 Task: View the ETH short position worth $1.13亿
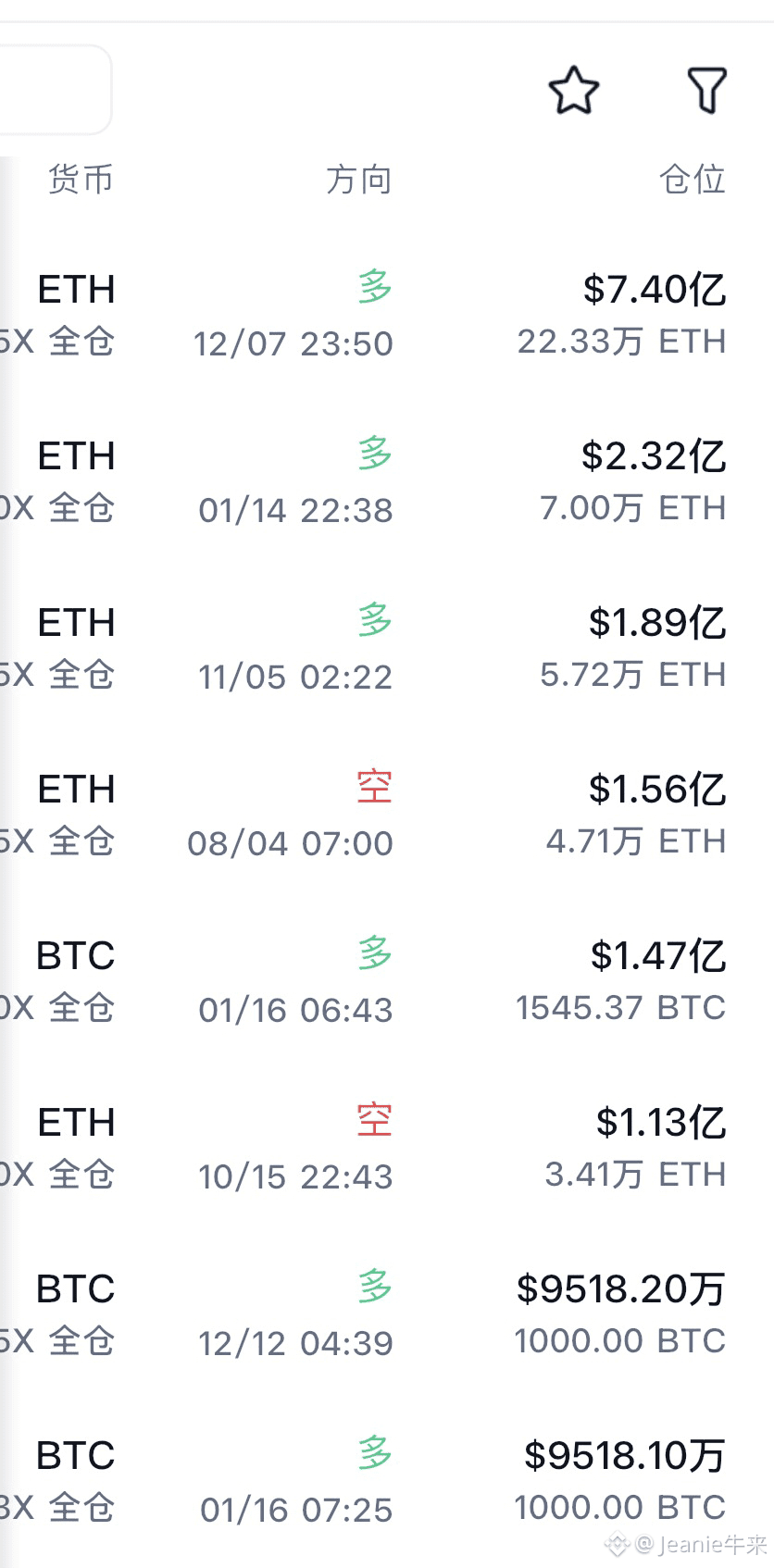pyautogui.click(x=387, y=1148)
